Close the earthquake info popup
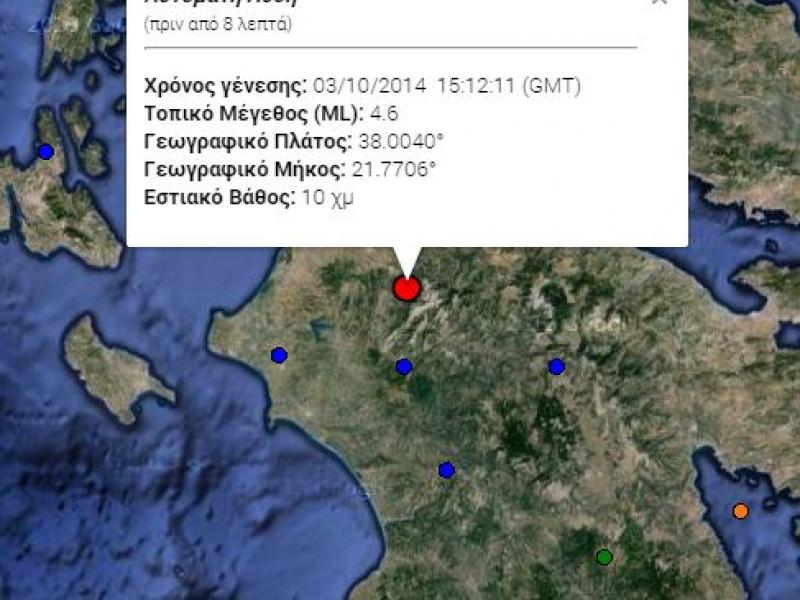 (x=659, y=3)
